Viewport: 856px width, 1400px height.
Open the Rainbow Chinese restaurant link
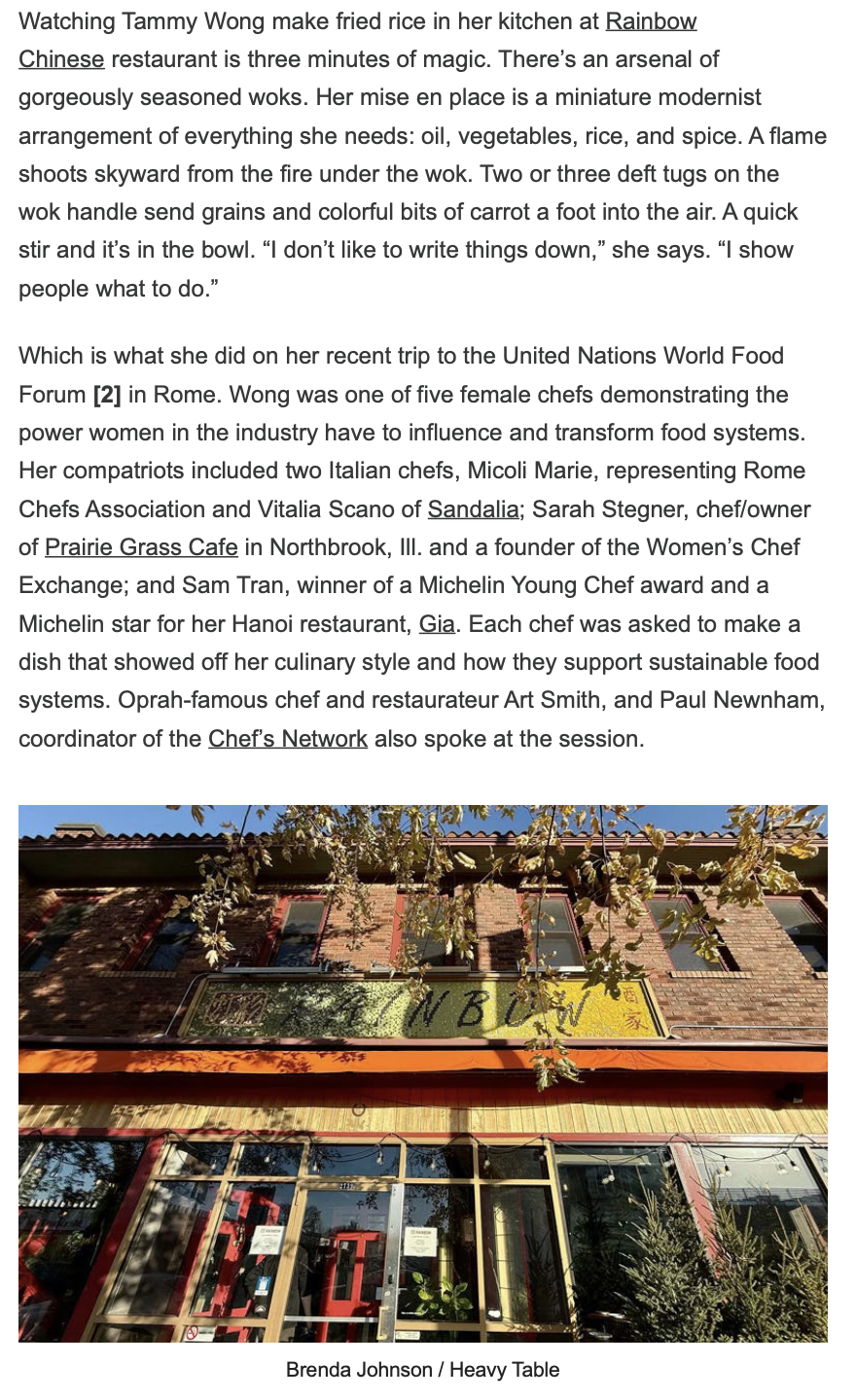[650, 21]
